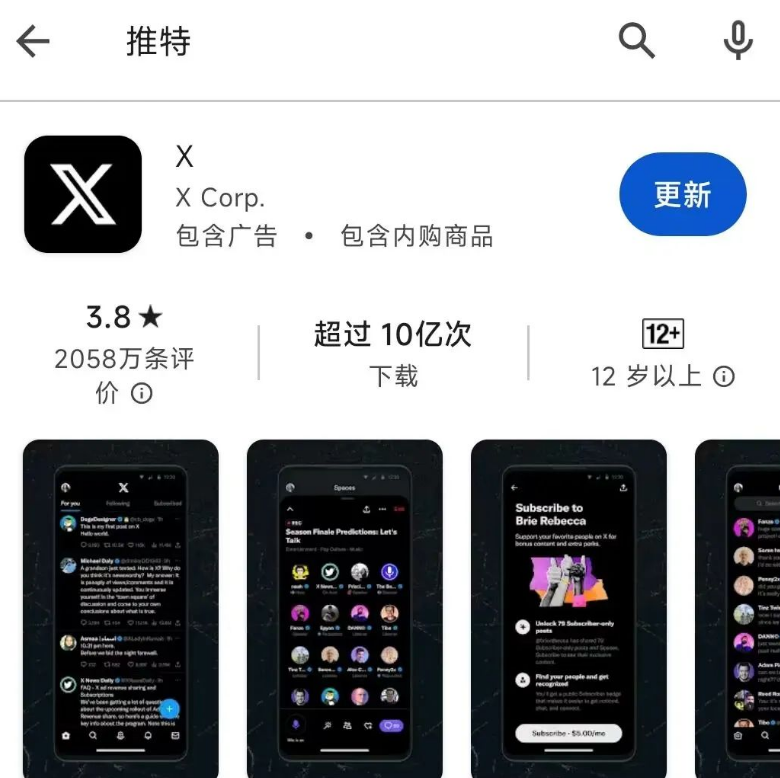Open rating info icon beside 评价
780x778 pixels.
(143, 394)
